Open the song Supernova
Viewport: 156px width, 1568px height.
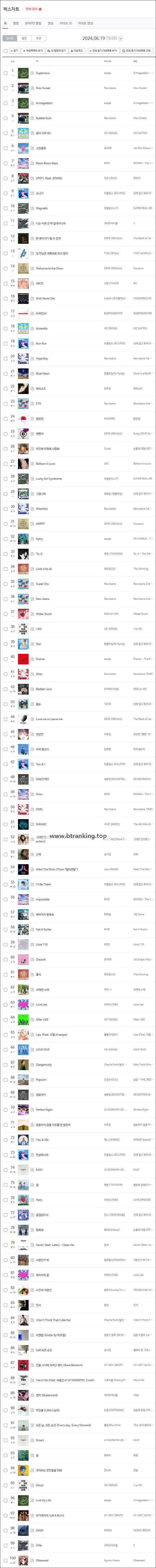pos(43,73)
